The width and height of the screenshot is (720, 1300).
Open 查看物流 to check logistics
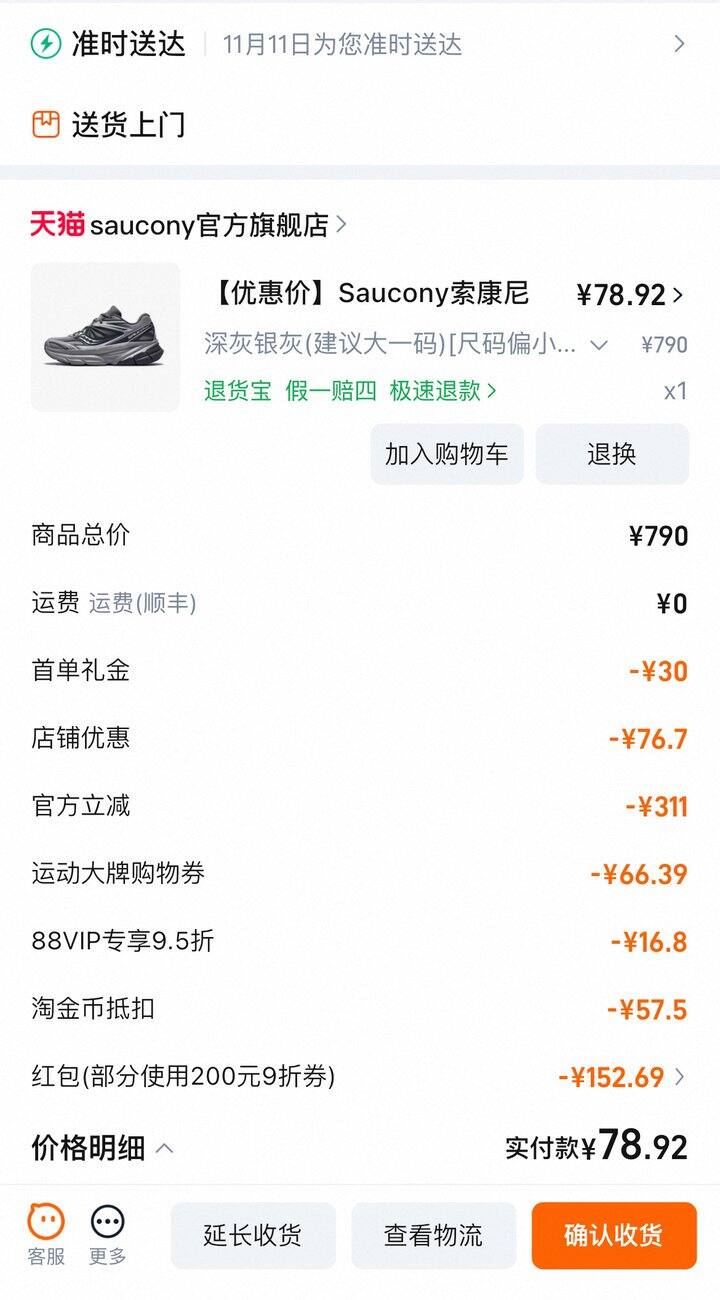point(433,1236)
